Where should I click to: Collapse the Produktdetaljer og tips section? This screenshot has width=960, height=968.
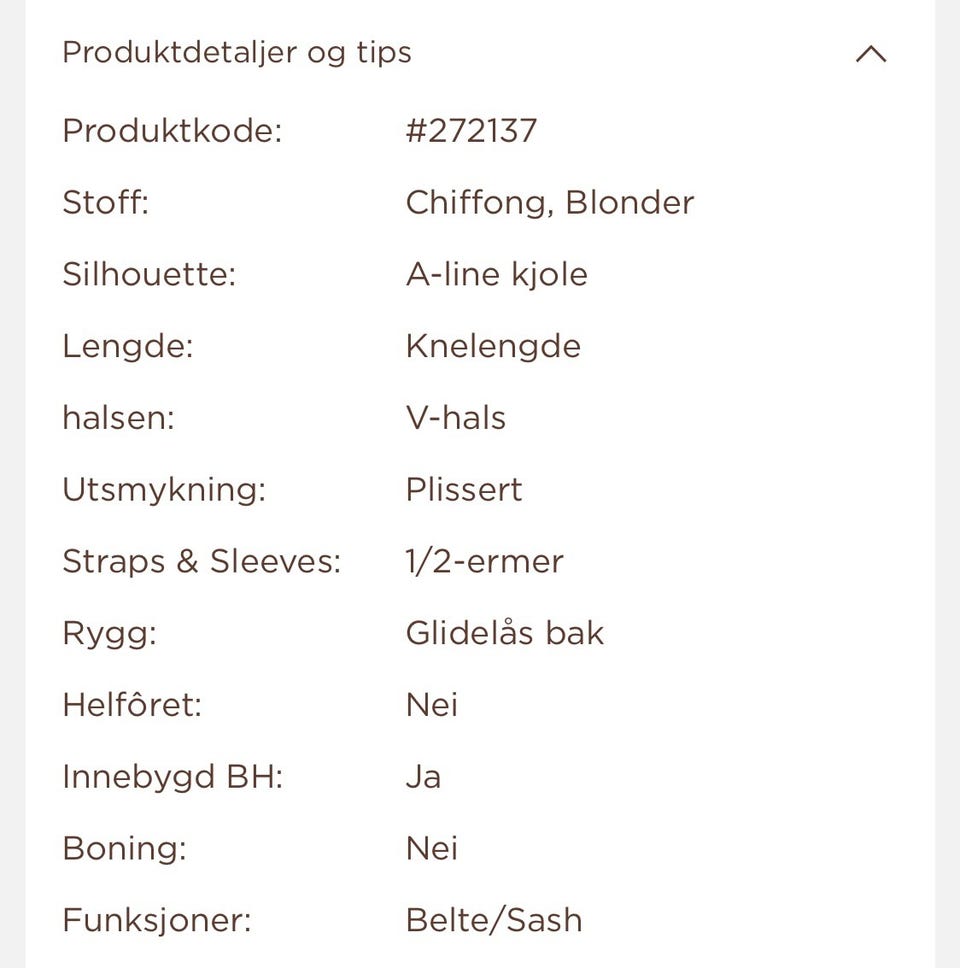872,54
